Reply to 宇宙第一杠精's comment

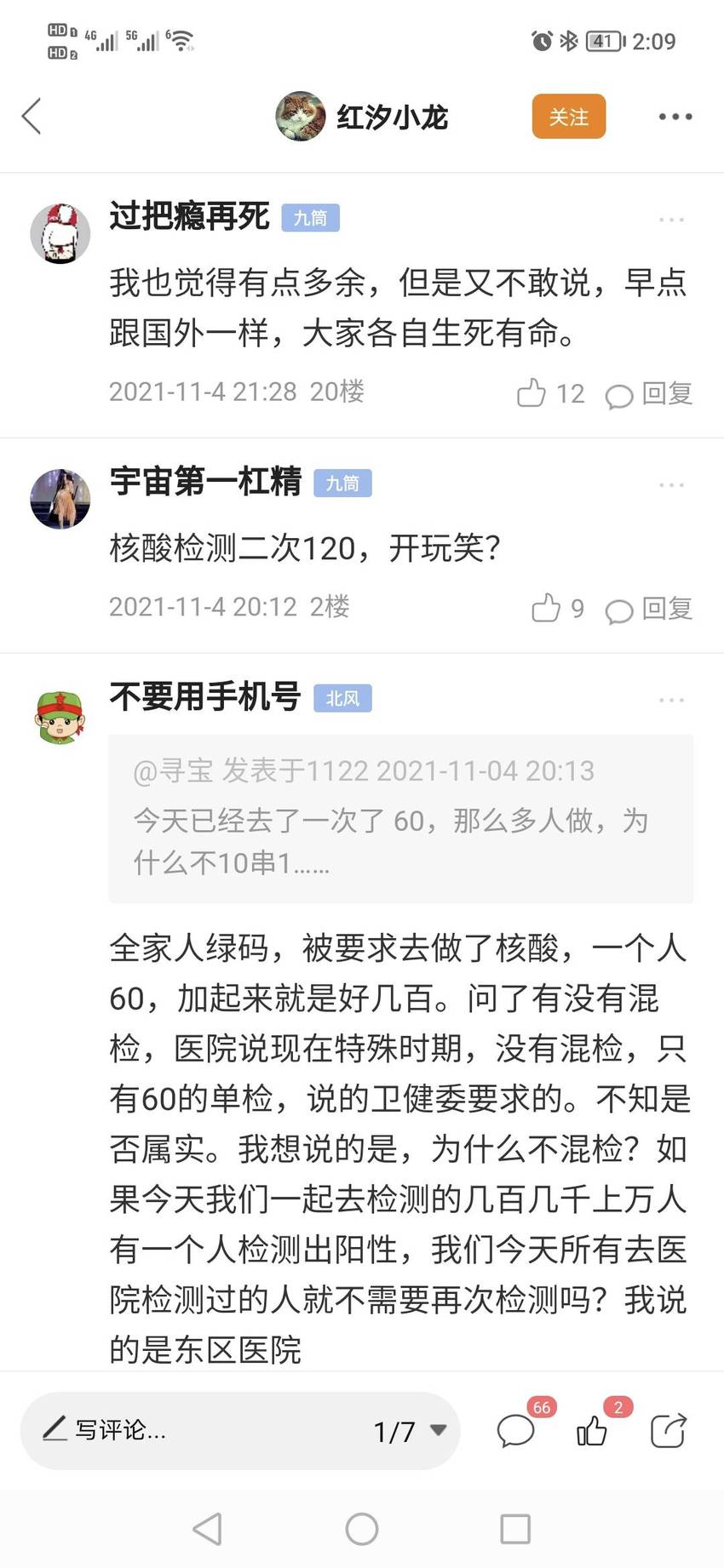pyautogui.click(x=649, y=609)
